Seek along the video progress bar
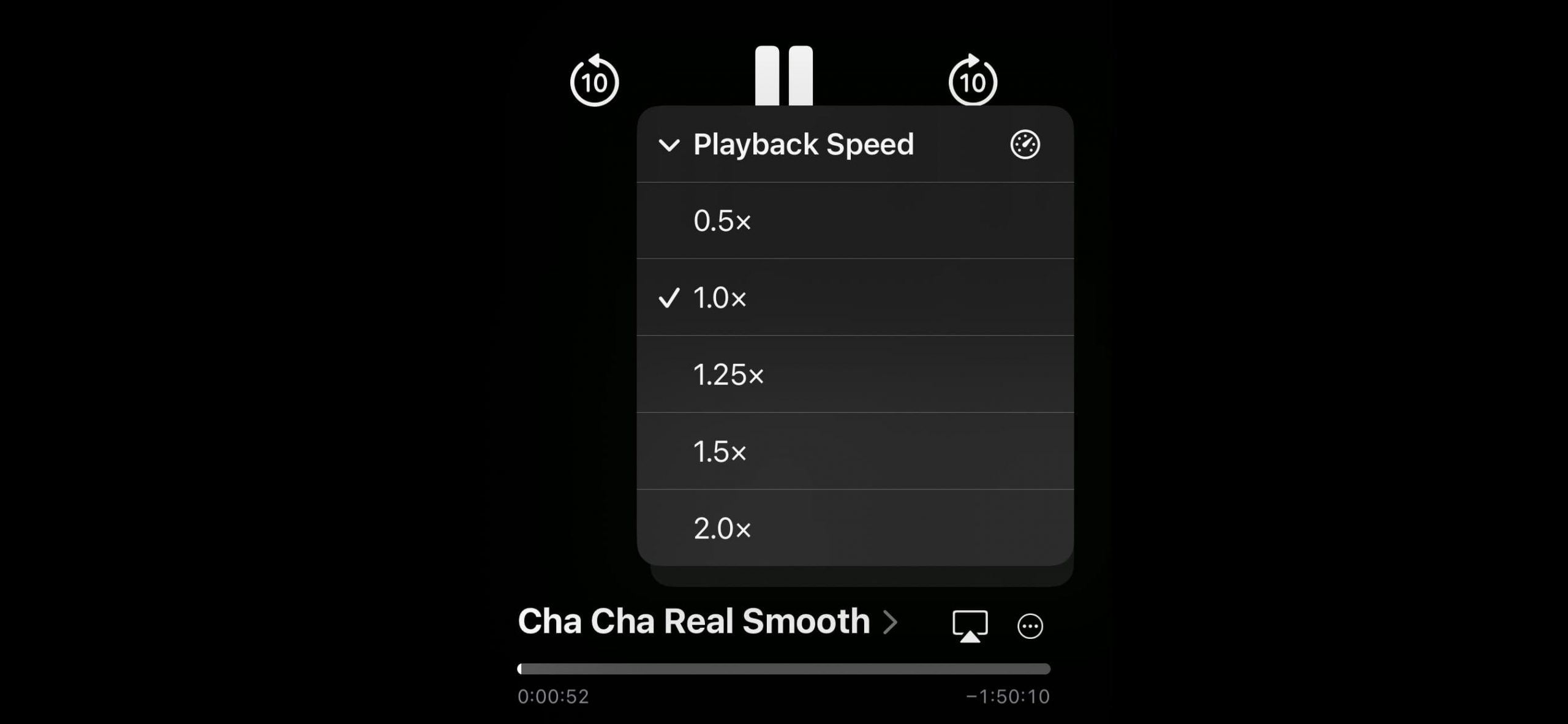This screenshot has width=1568, height=724. pos(784,669)
